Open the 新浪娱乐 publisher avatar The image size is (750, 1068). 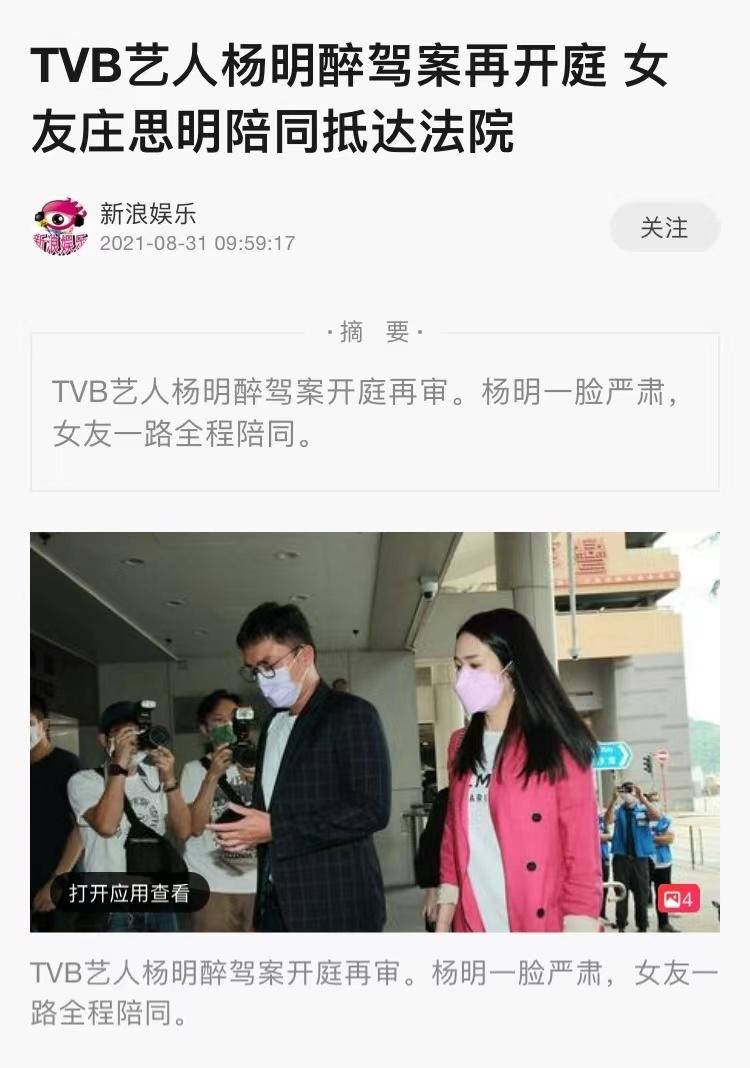point(60,227)
